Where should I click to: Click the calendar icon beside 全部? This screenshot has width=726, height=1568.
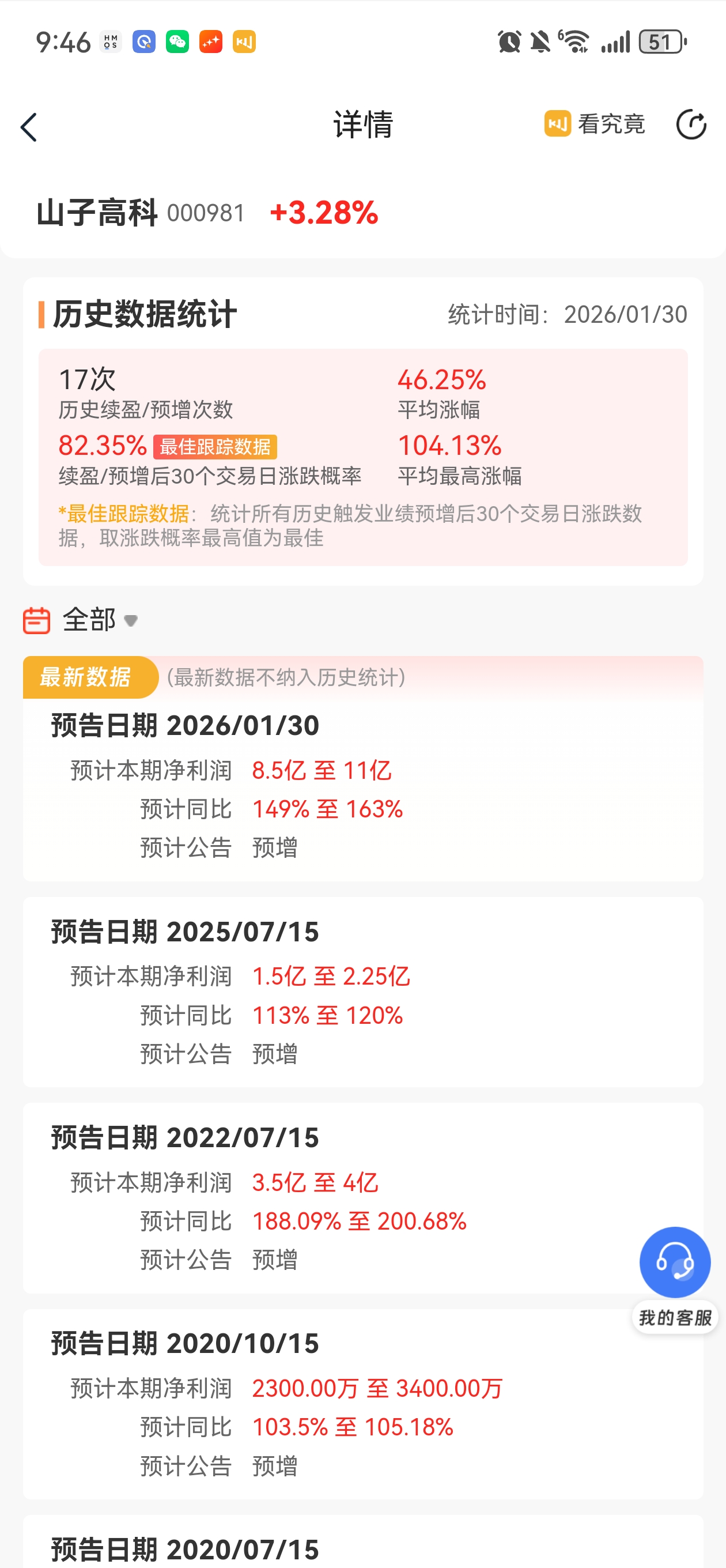35,619
